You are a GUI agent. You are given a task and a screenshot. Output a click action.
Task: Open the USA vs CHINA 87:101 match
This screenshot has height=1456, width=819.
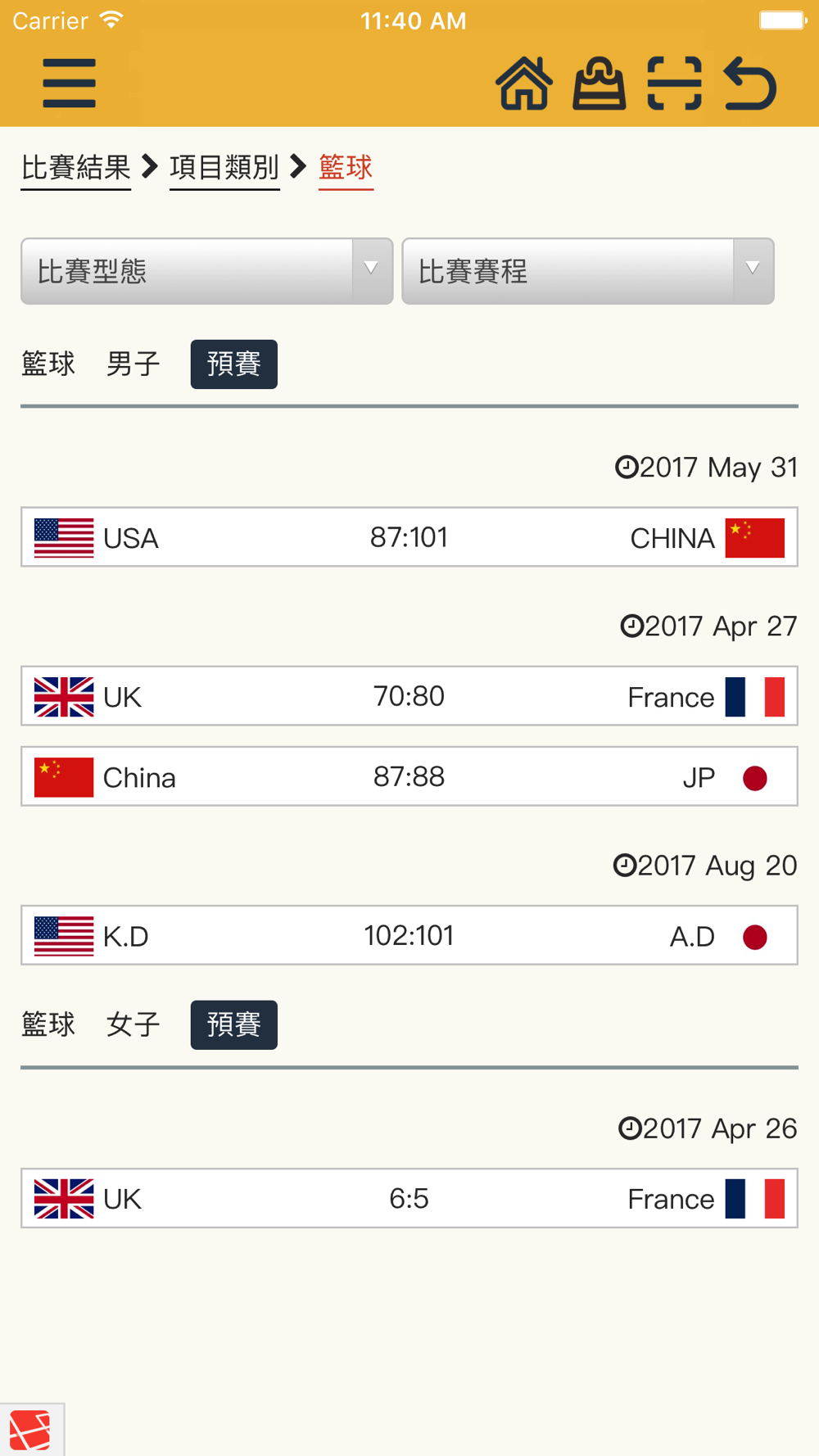409,537
